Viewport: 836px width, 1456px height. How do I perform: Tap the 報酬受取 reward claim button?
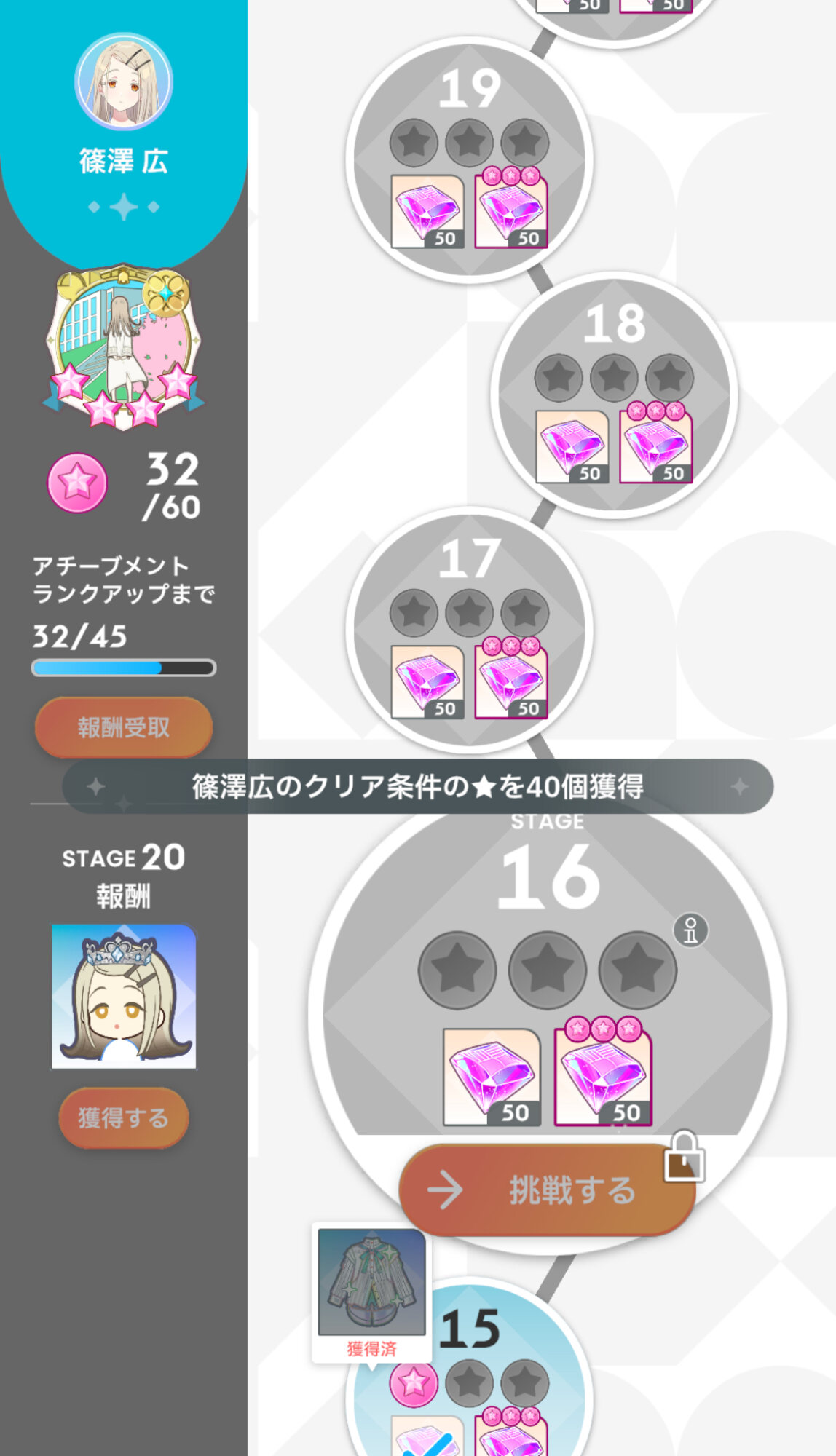pos(124,727)
